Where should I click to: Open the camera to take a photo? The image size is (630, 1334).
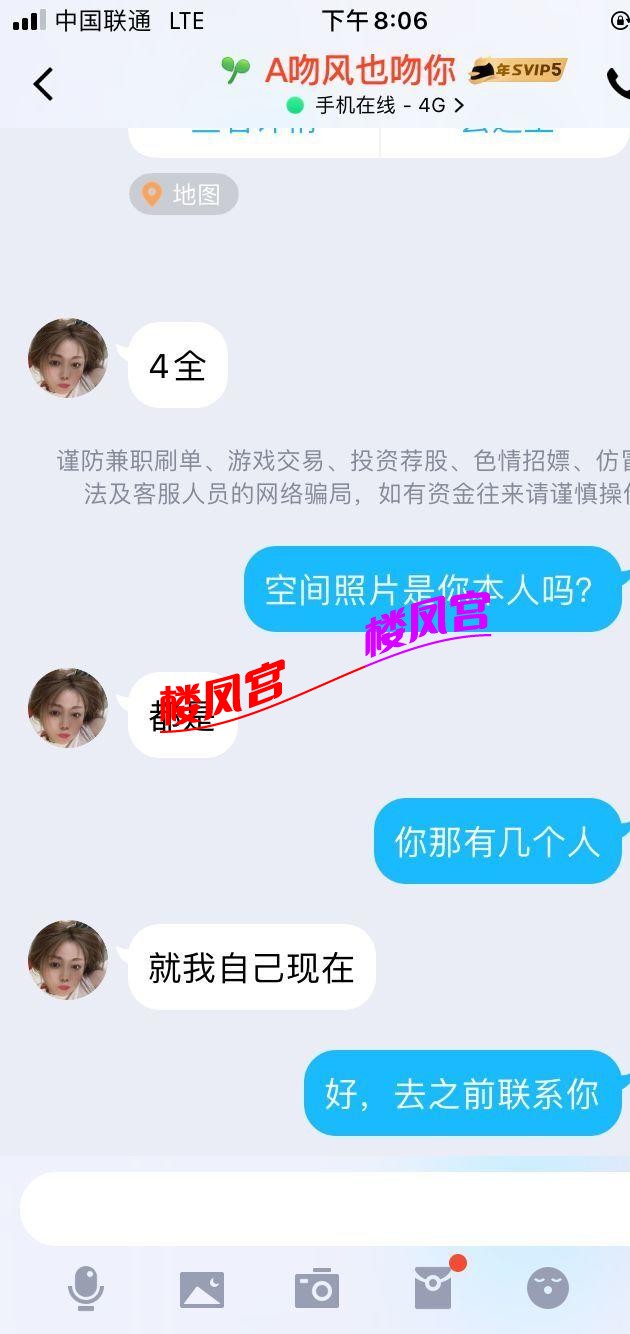point(317,1289)
